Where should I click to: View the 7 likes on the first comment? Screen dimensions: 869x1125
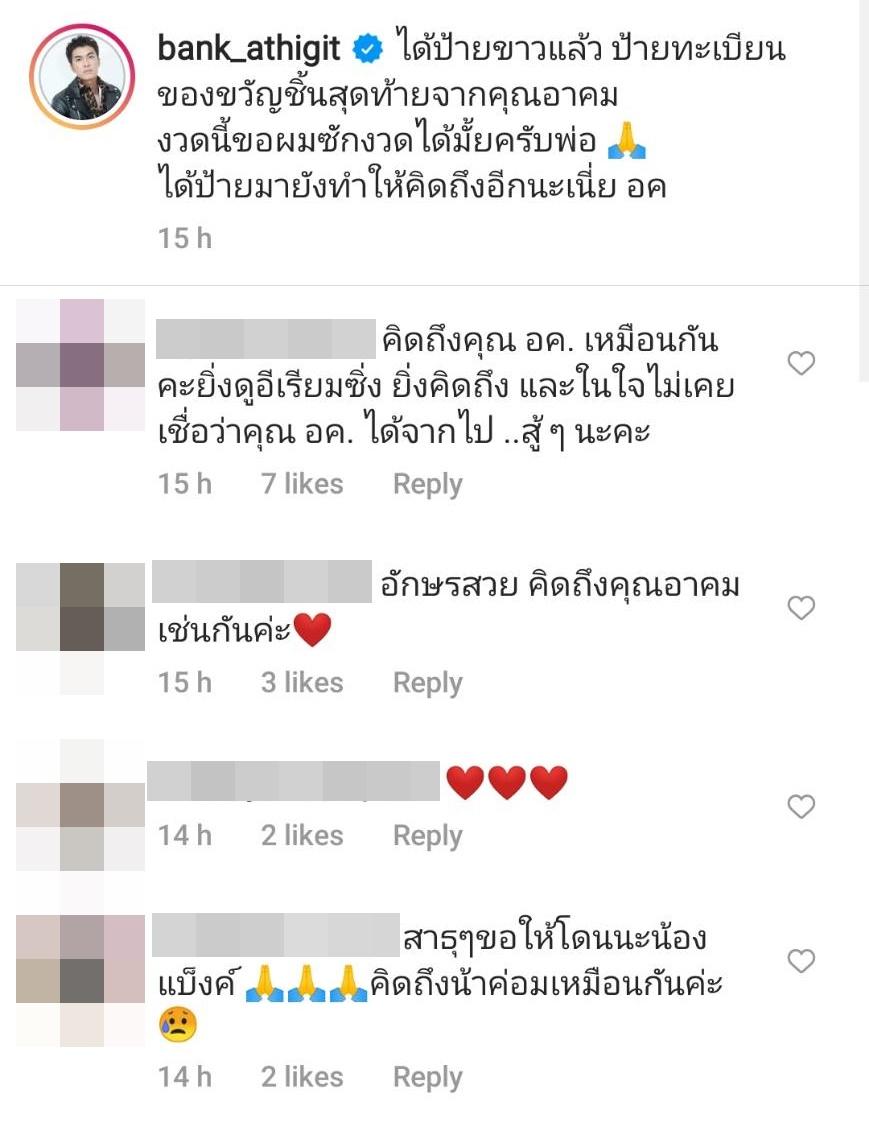click(x=302, y=484)
